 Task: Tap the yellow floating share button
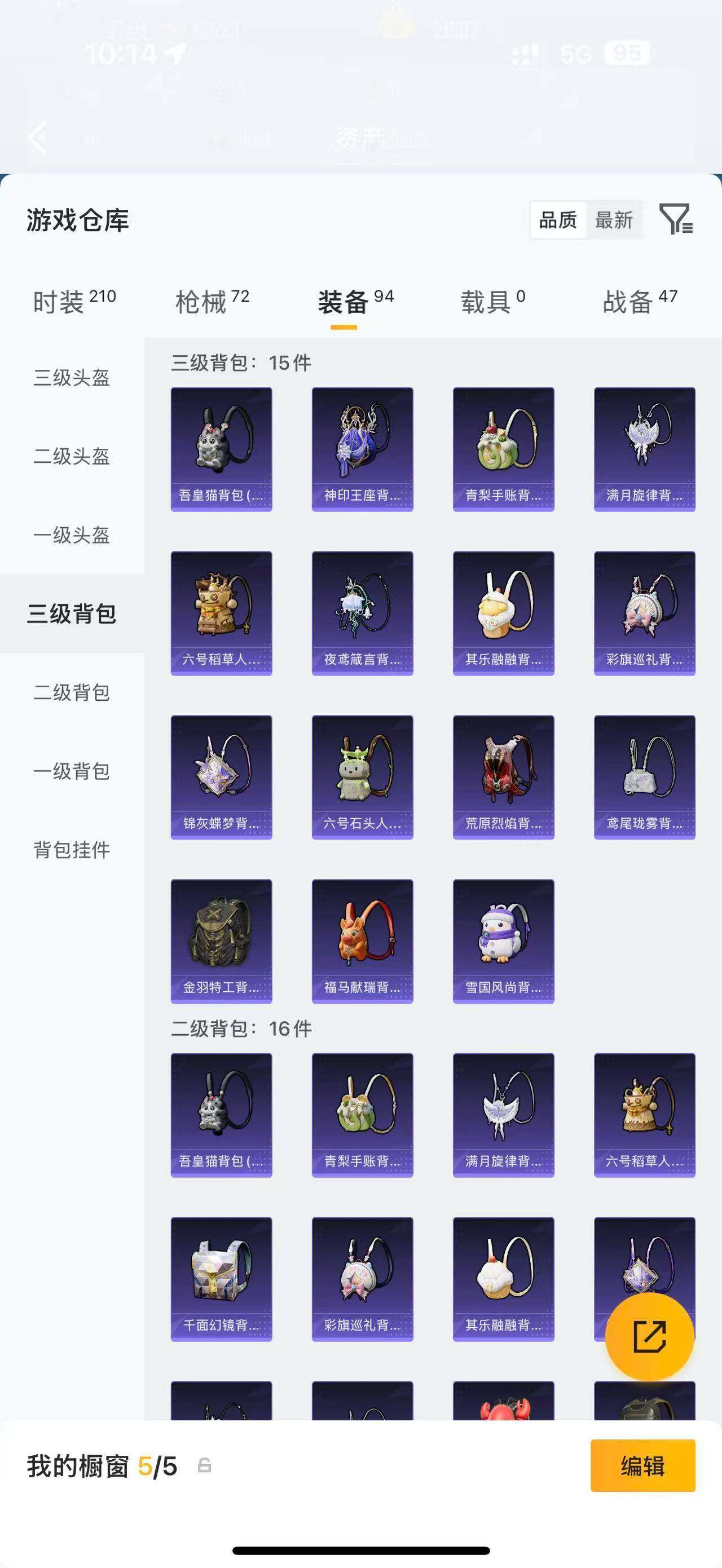pyautogui.click(x=650, y=1337)
